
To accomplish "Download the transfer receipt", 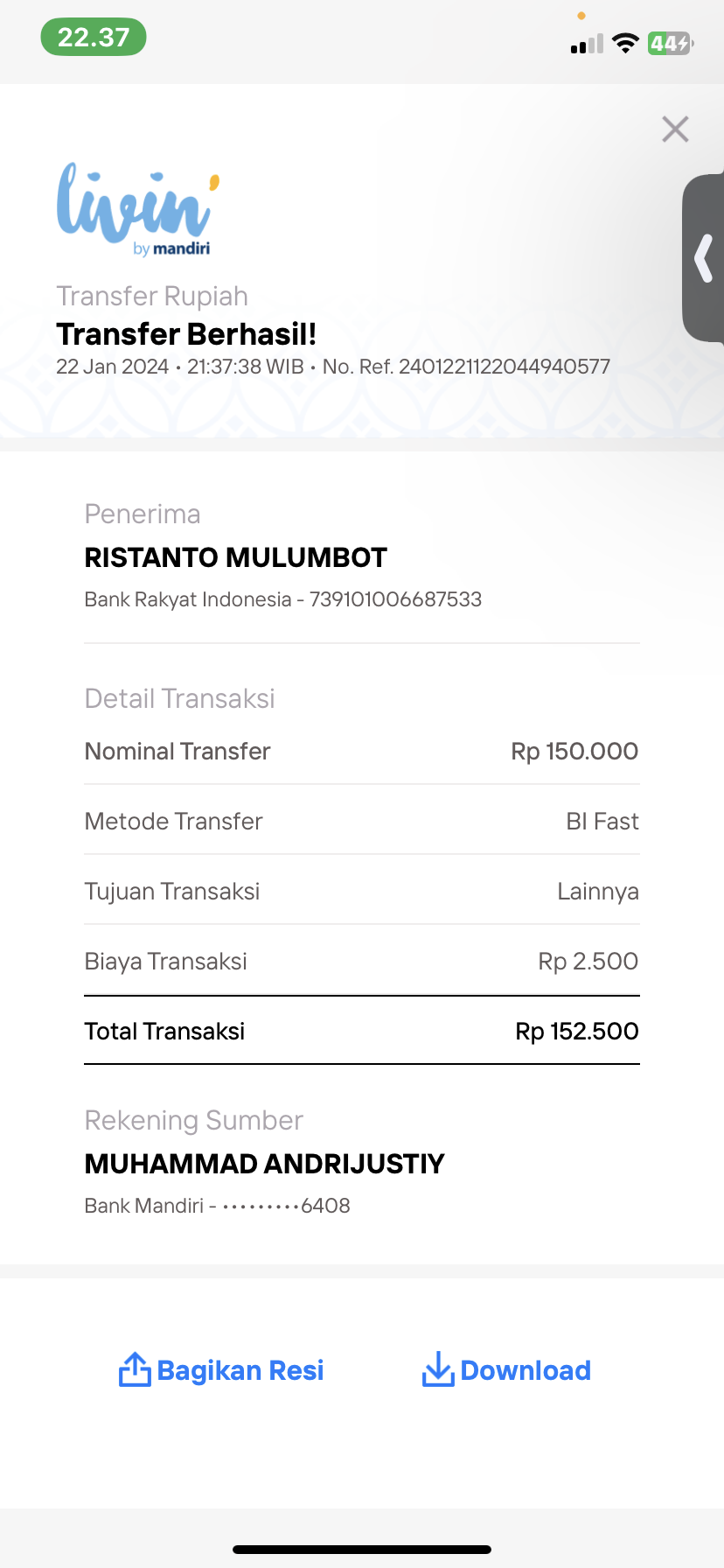I will point(506,1370).
